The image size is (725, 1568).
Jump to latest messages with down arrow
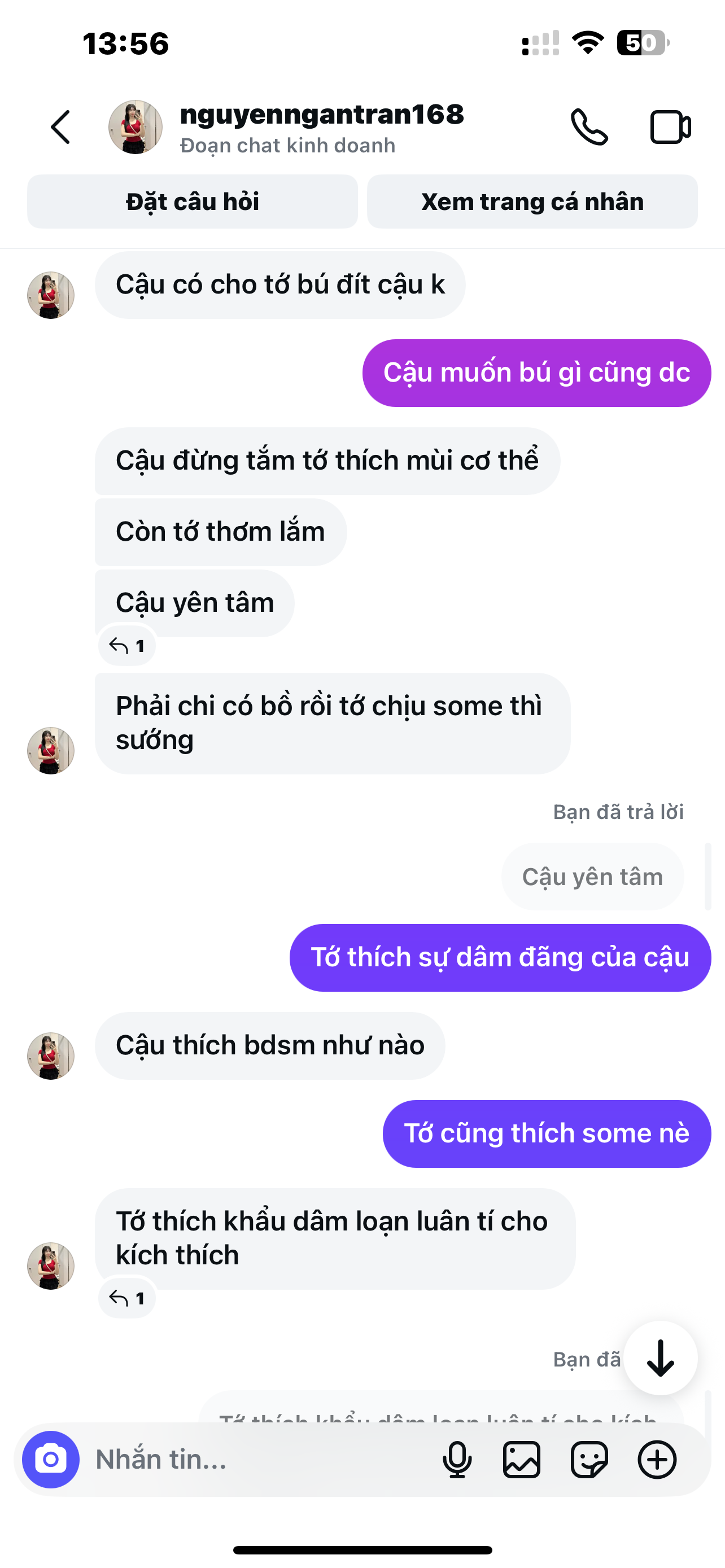pyautogui.click(x=660, y=1358)
